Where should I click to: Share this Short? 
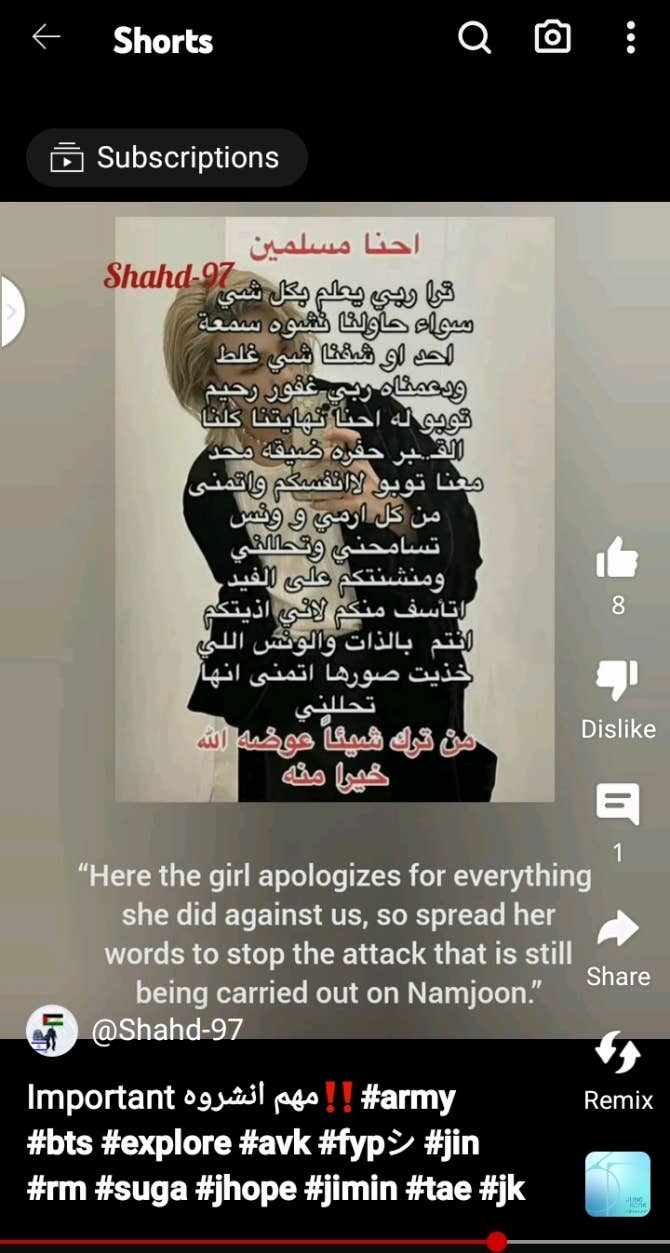point(617,932)
